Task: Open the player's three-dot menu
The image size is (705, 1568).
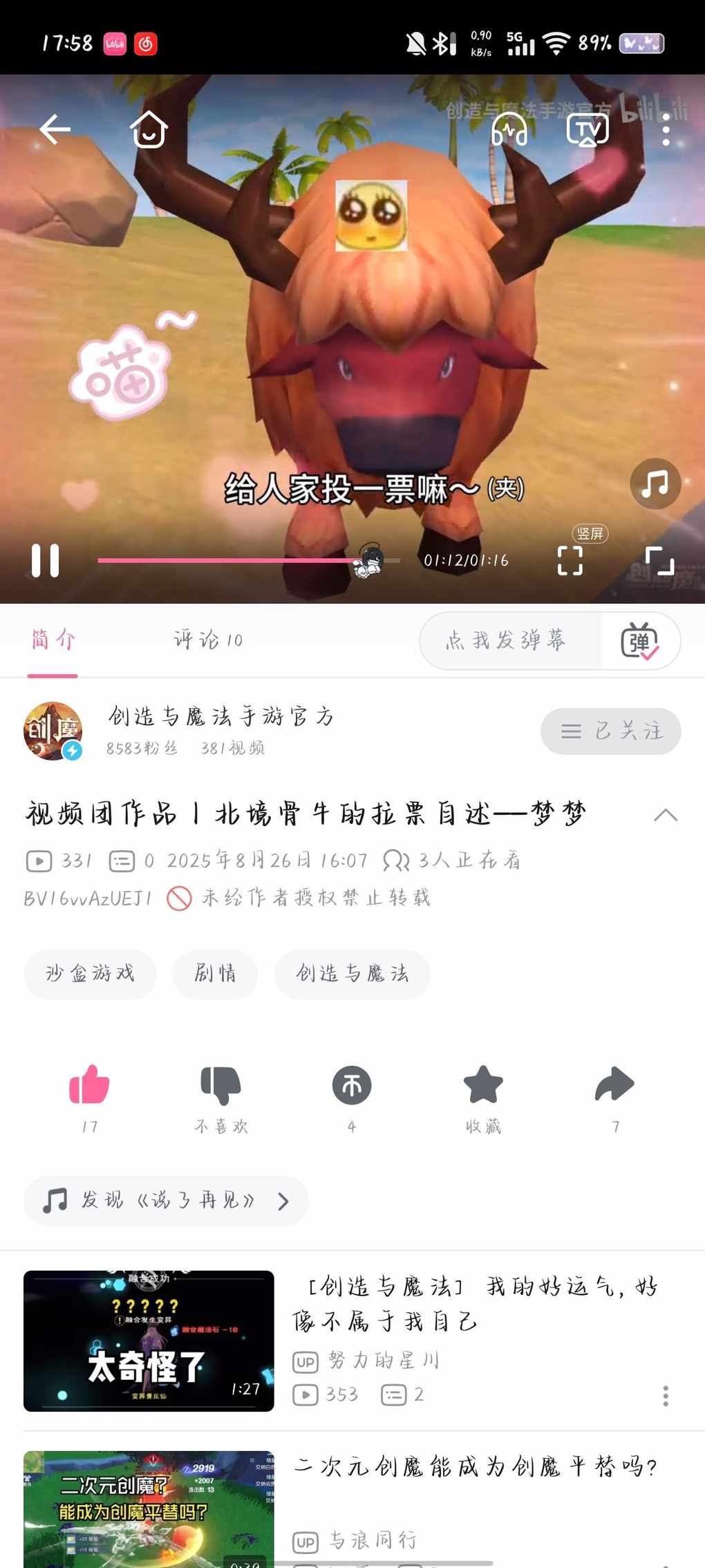Action: point(666,129)
